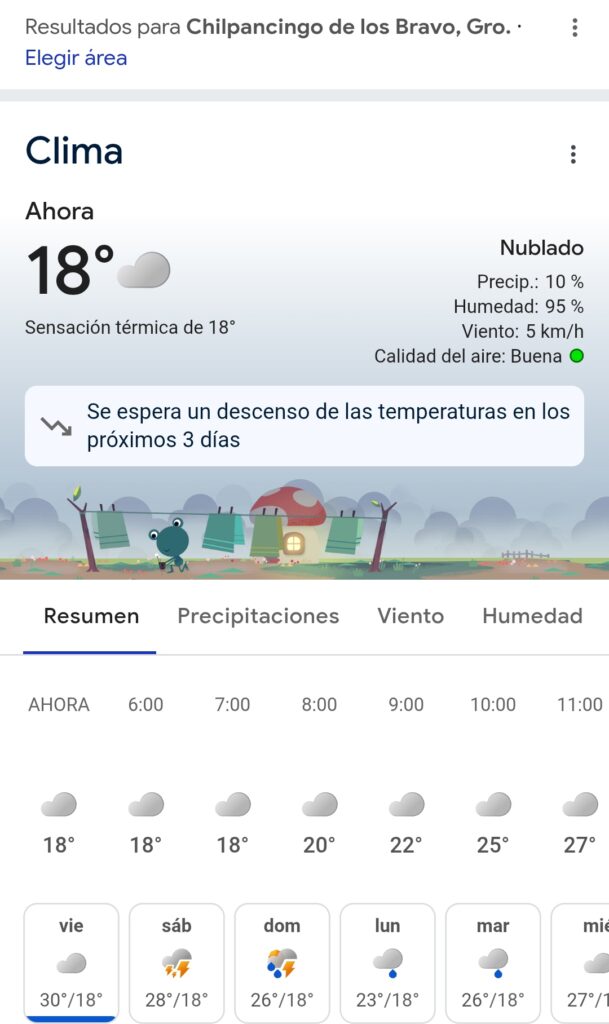Screen dimensions: 609x1024
Task: Tap the Elegir área link
Action: 76,58
